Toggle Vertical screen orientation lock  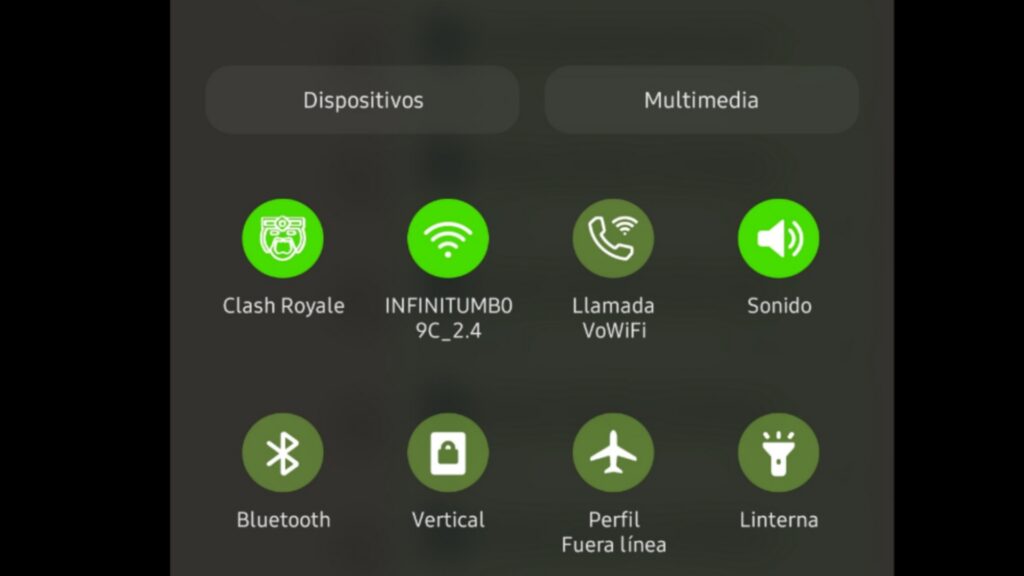pyautogui.click(x=448, y=453)
